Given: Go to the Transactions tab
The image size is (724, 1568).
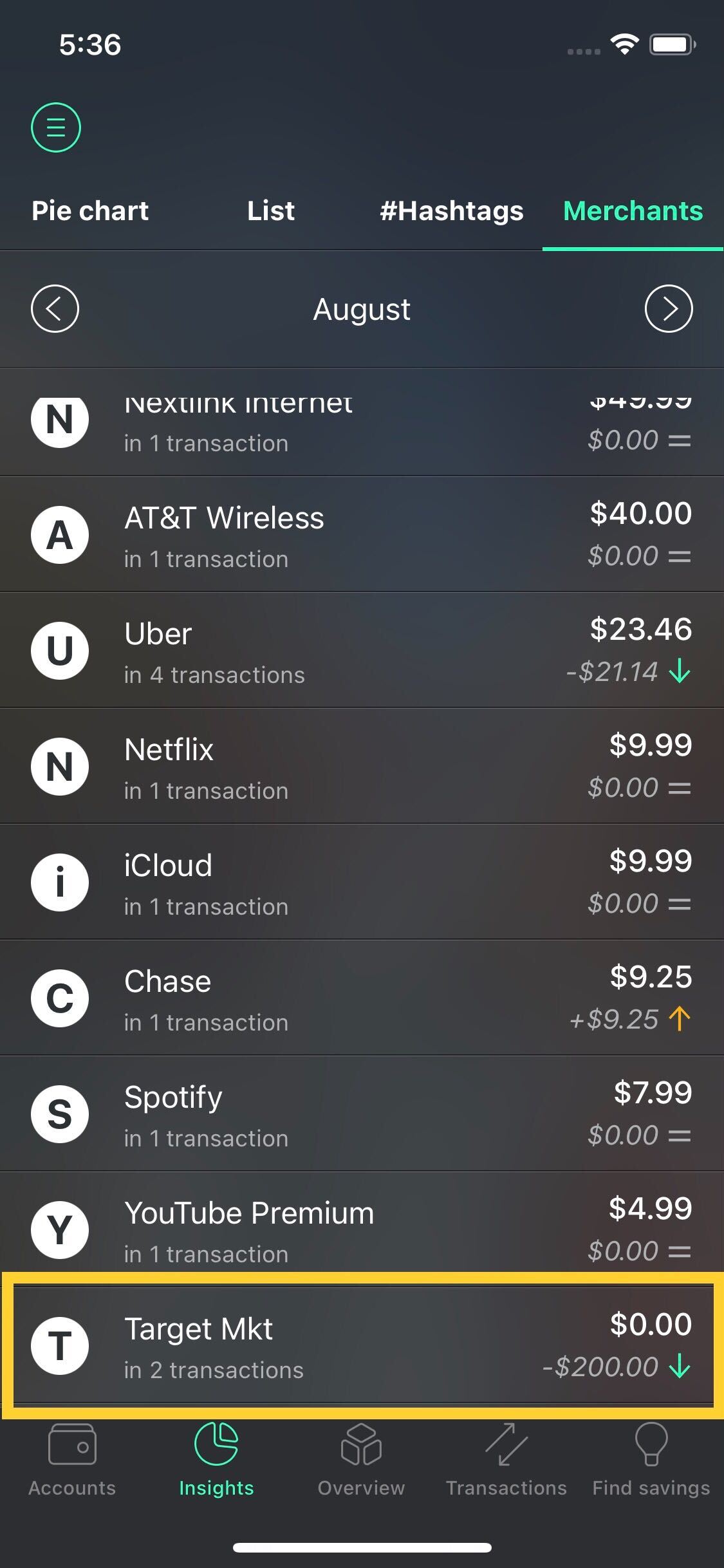Looking at the screenshot, I should click(x=506, y=1460).
